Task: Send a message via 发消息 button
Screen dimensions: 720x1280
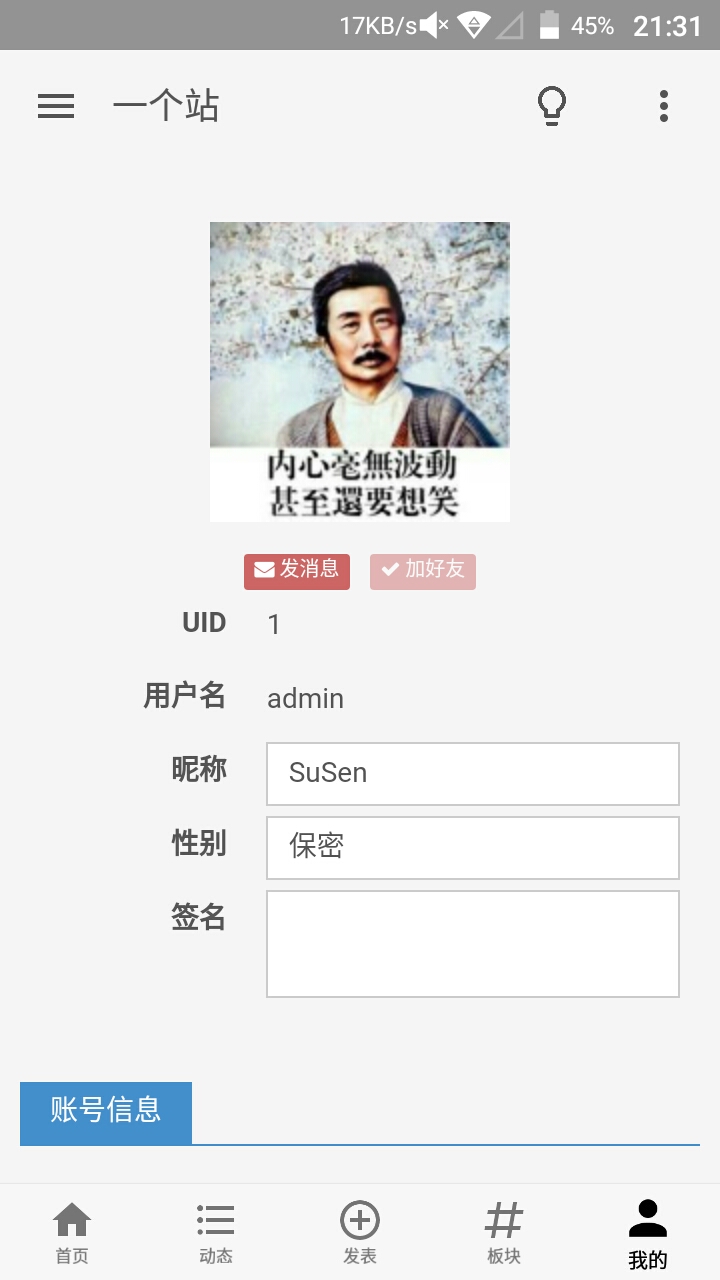Action: [297, 571]
